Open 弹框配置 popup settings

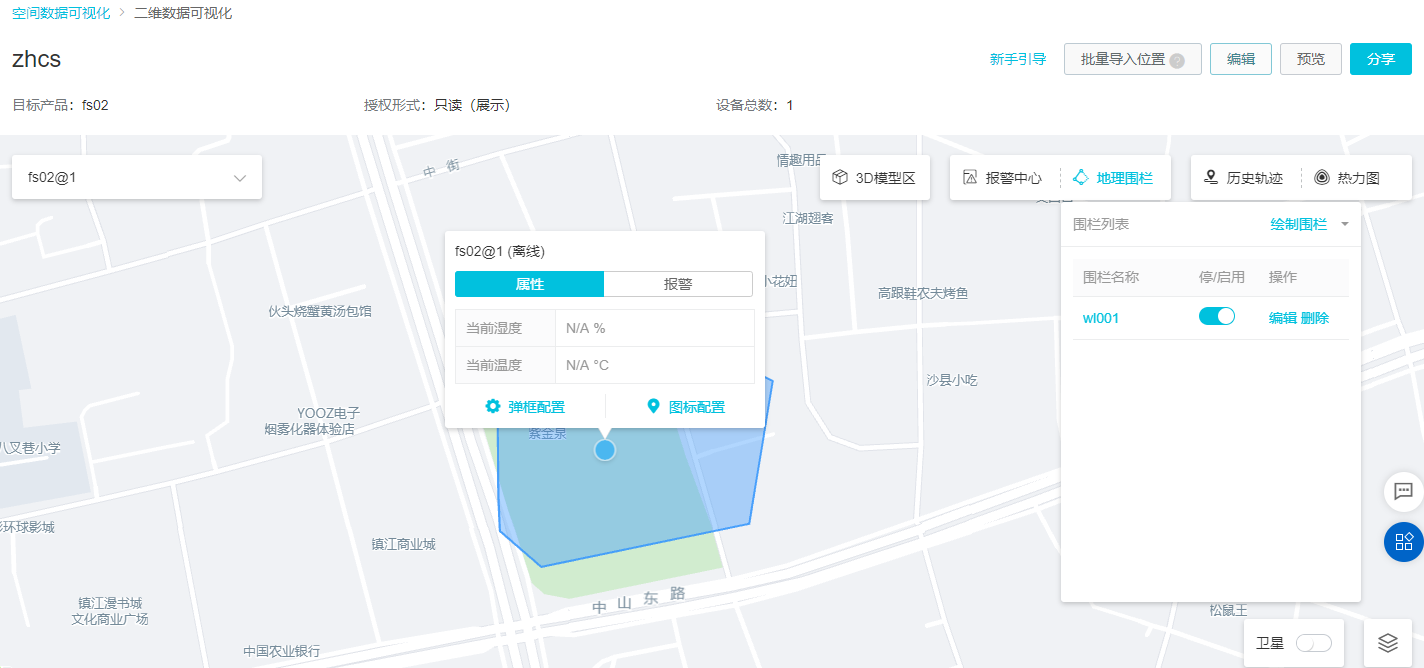[526, 407]
